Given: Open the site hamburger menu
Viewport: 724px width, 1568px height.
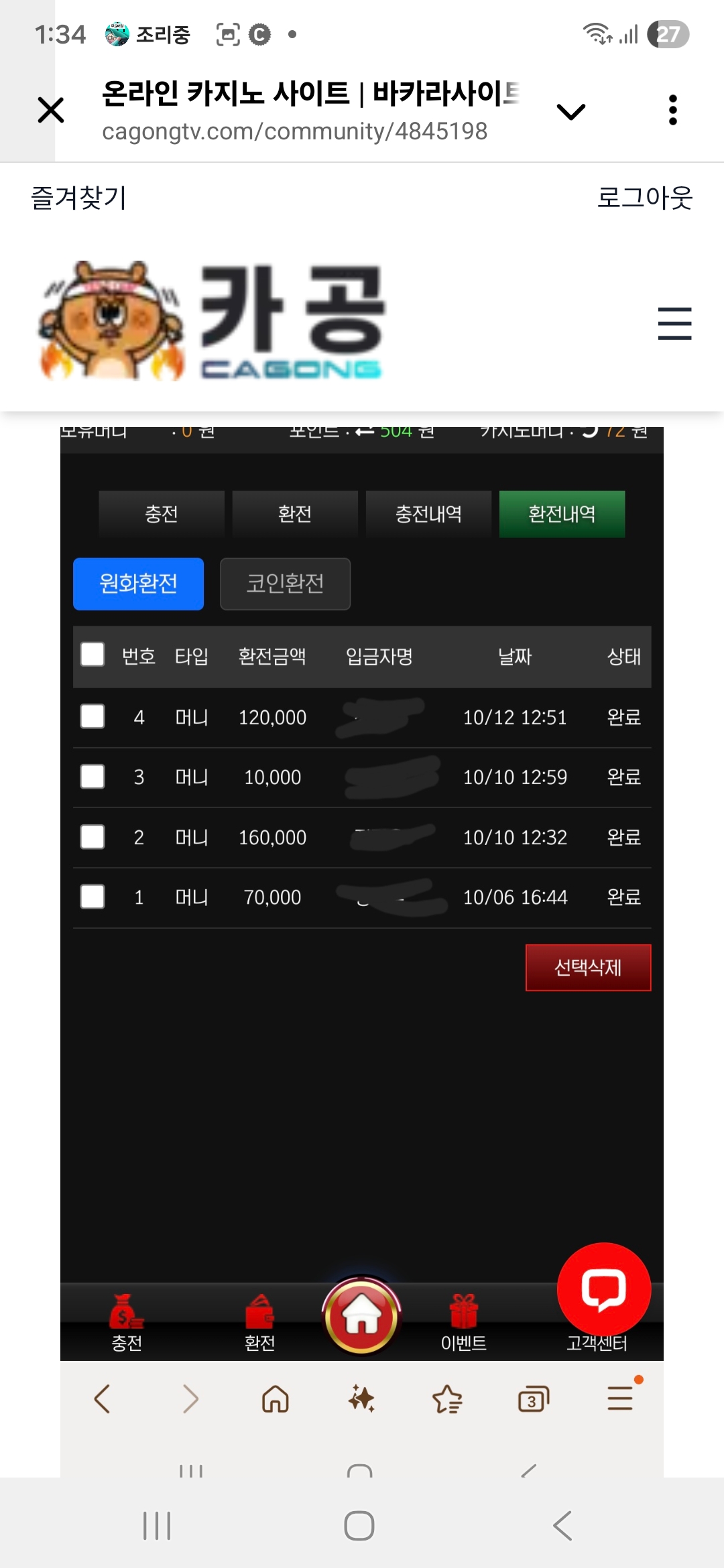Looking at the screenshot, I should click(x=674, y=323).
